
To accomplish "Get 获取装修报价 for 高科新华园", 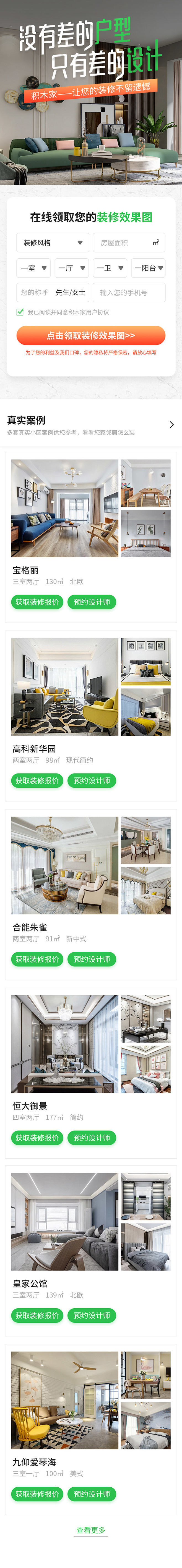I will point(37,780).
